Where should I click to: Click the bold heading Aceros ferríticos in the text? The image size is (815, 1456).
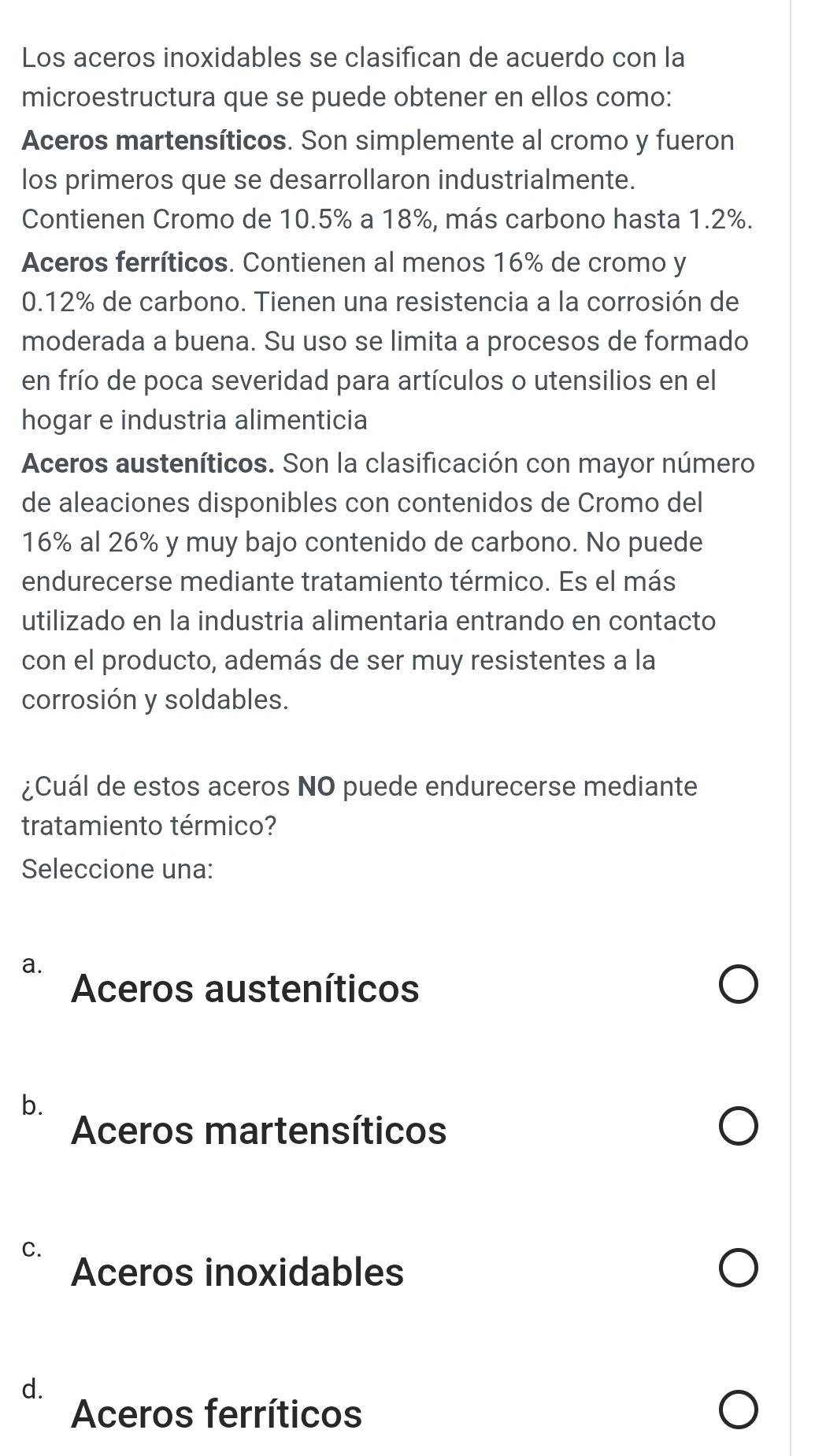pos(122,261)
